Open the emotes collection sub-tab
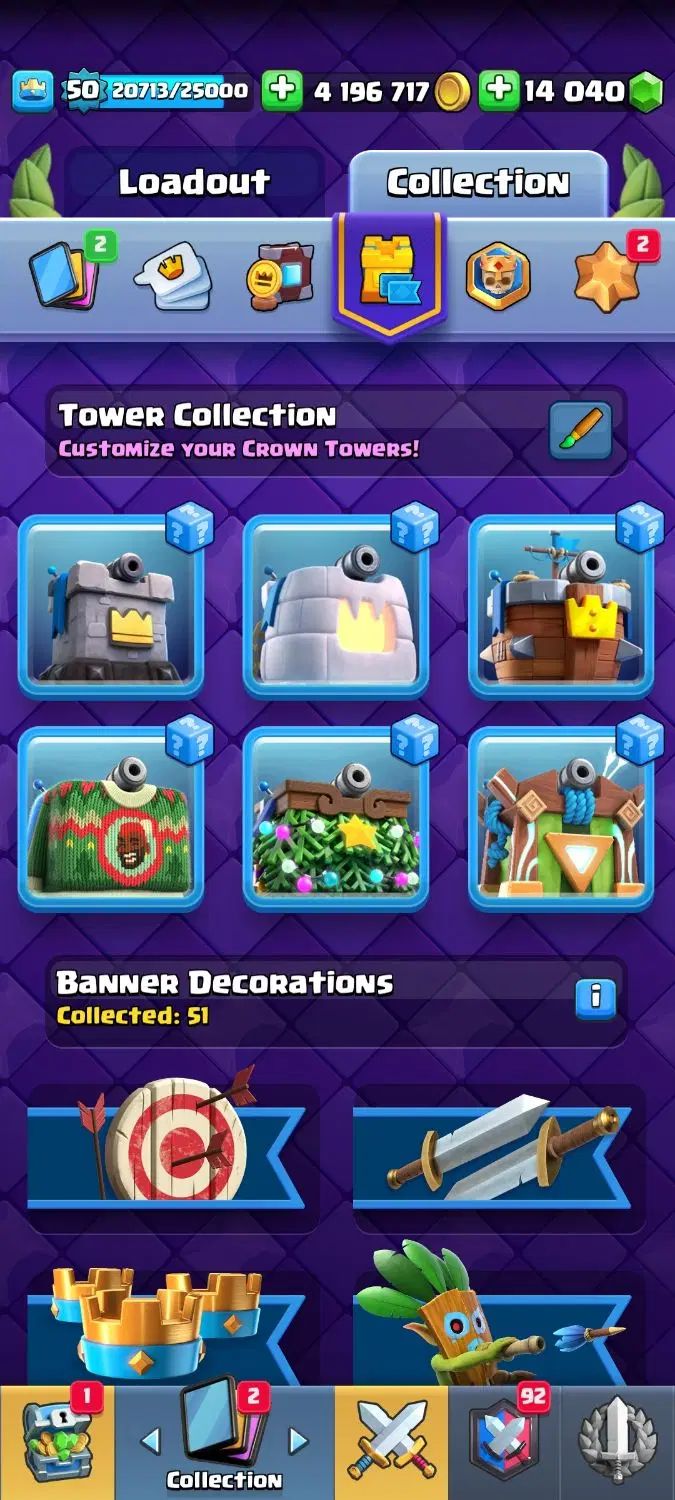Screen dimensions: 675x1500 coord(173,275)
